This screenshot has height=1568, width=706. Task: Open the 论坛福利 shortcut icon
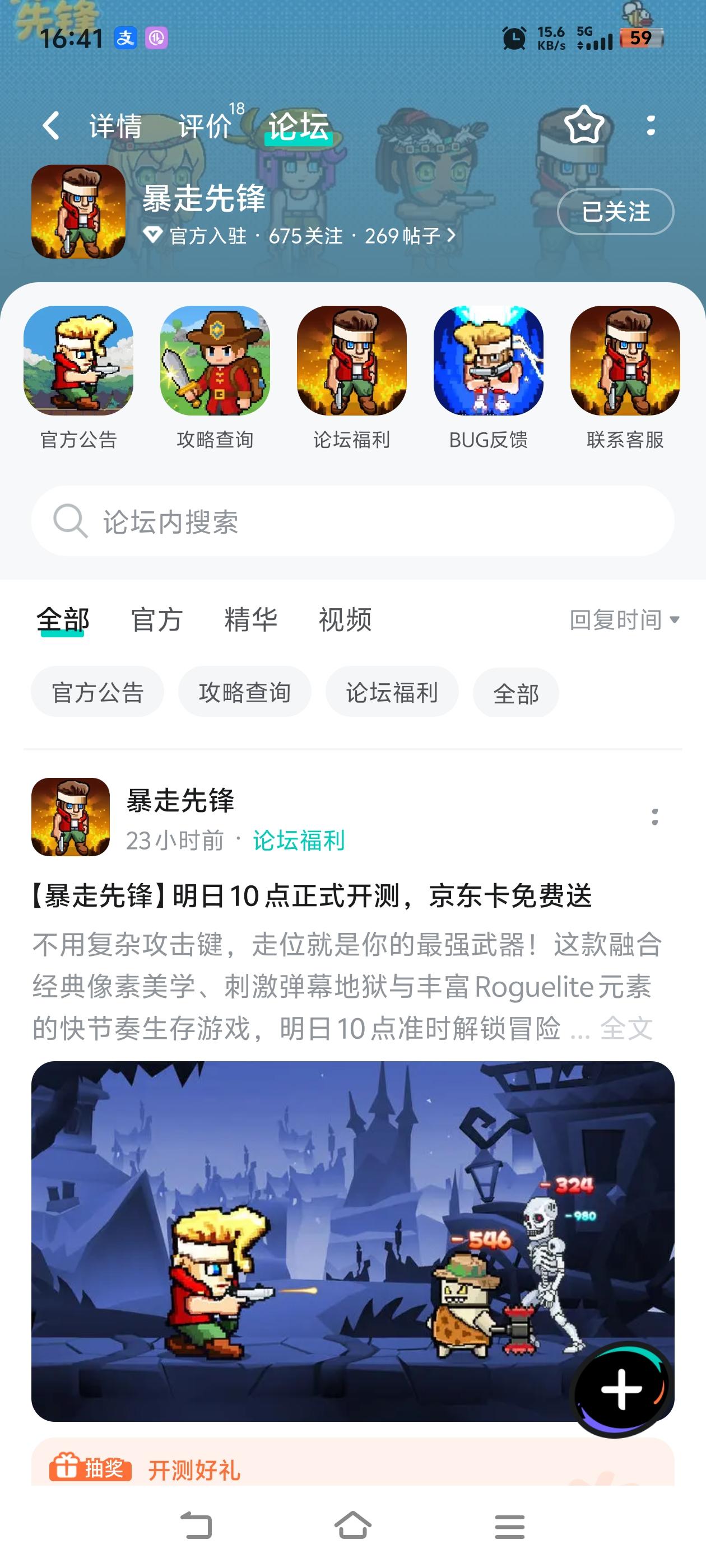[x=352, y=364]
